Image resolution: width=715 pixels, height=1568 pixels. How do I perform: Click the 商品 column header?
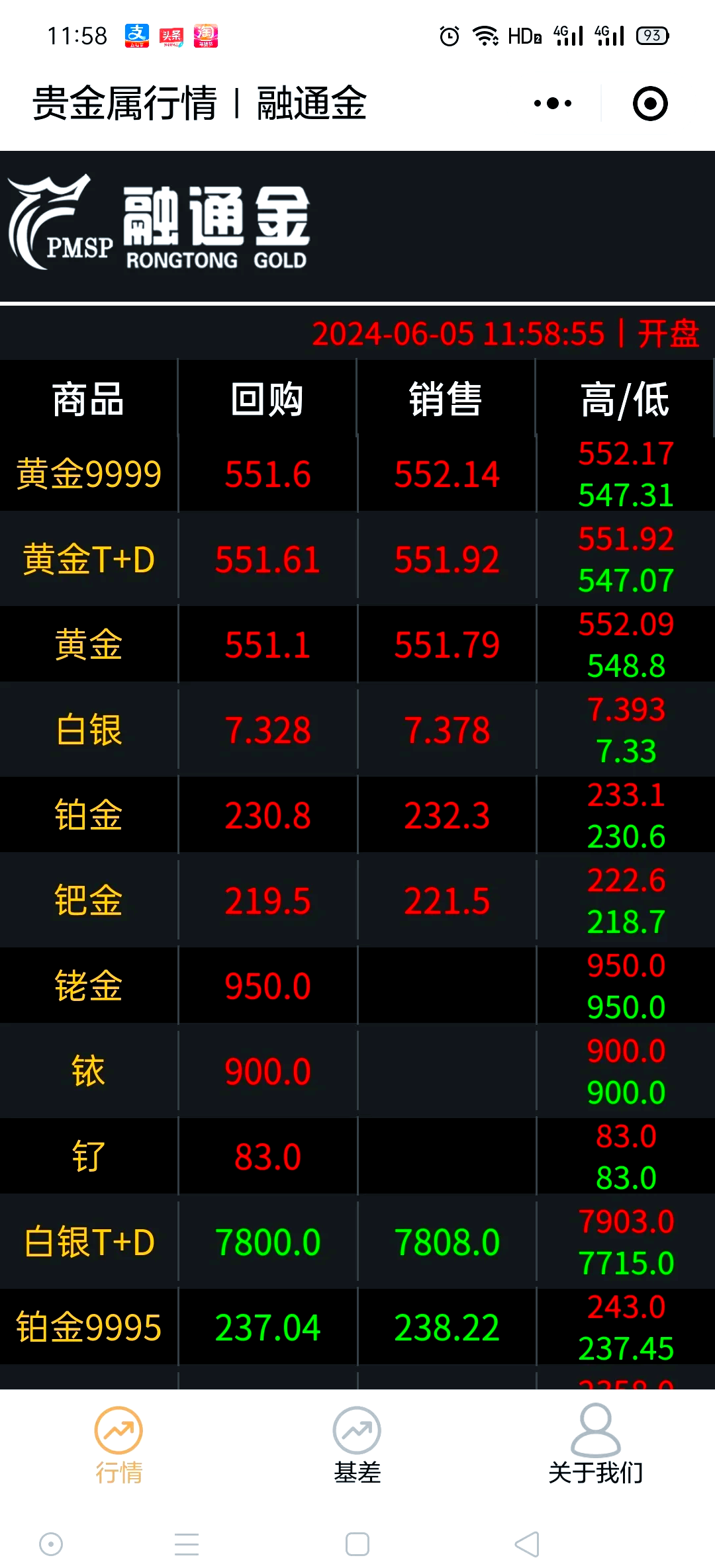coord(89,400)
